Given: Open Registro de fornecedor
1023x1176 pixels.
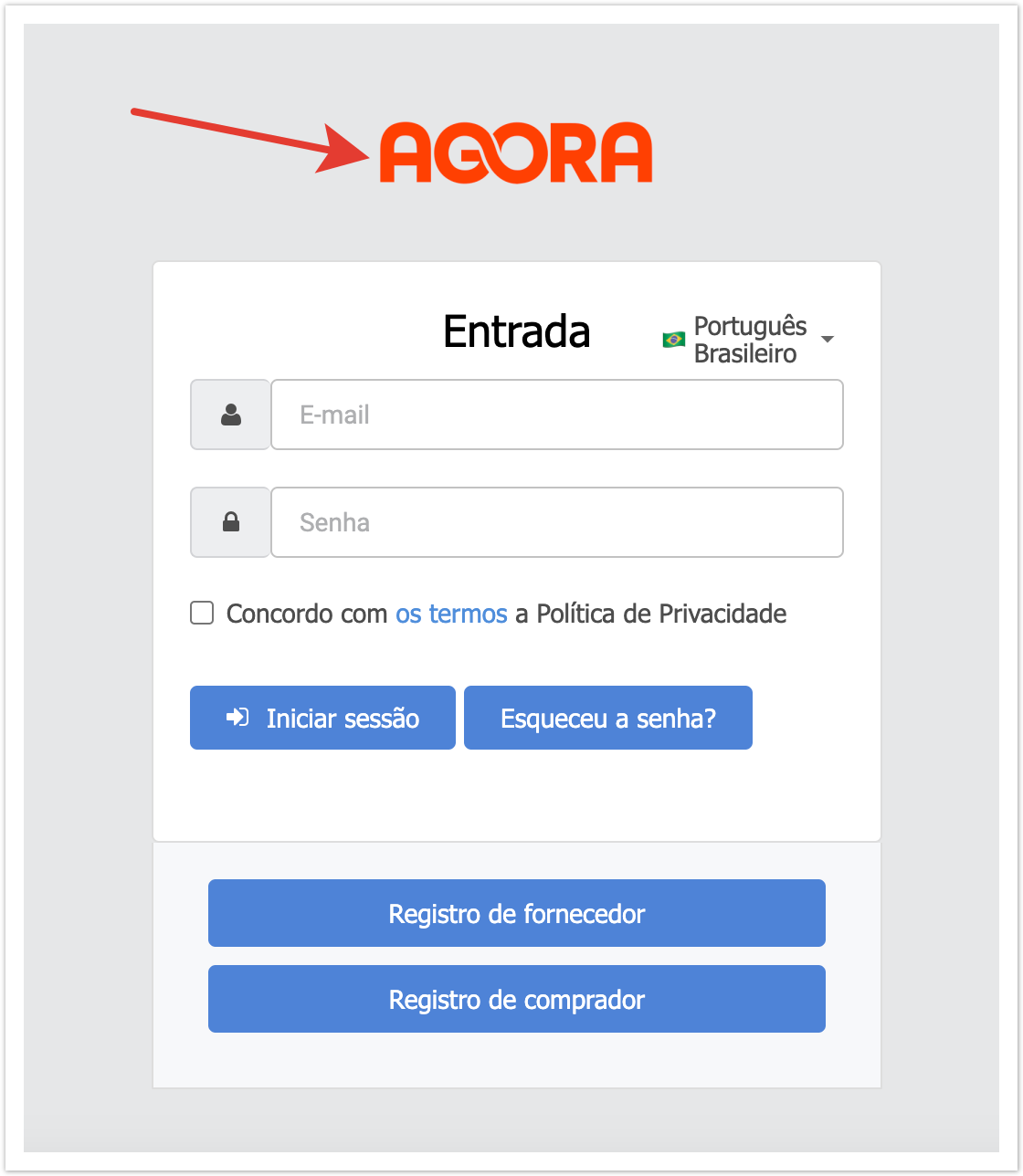Looking at the screenshot, I should click(516, 914).
